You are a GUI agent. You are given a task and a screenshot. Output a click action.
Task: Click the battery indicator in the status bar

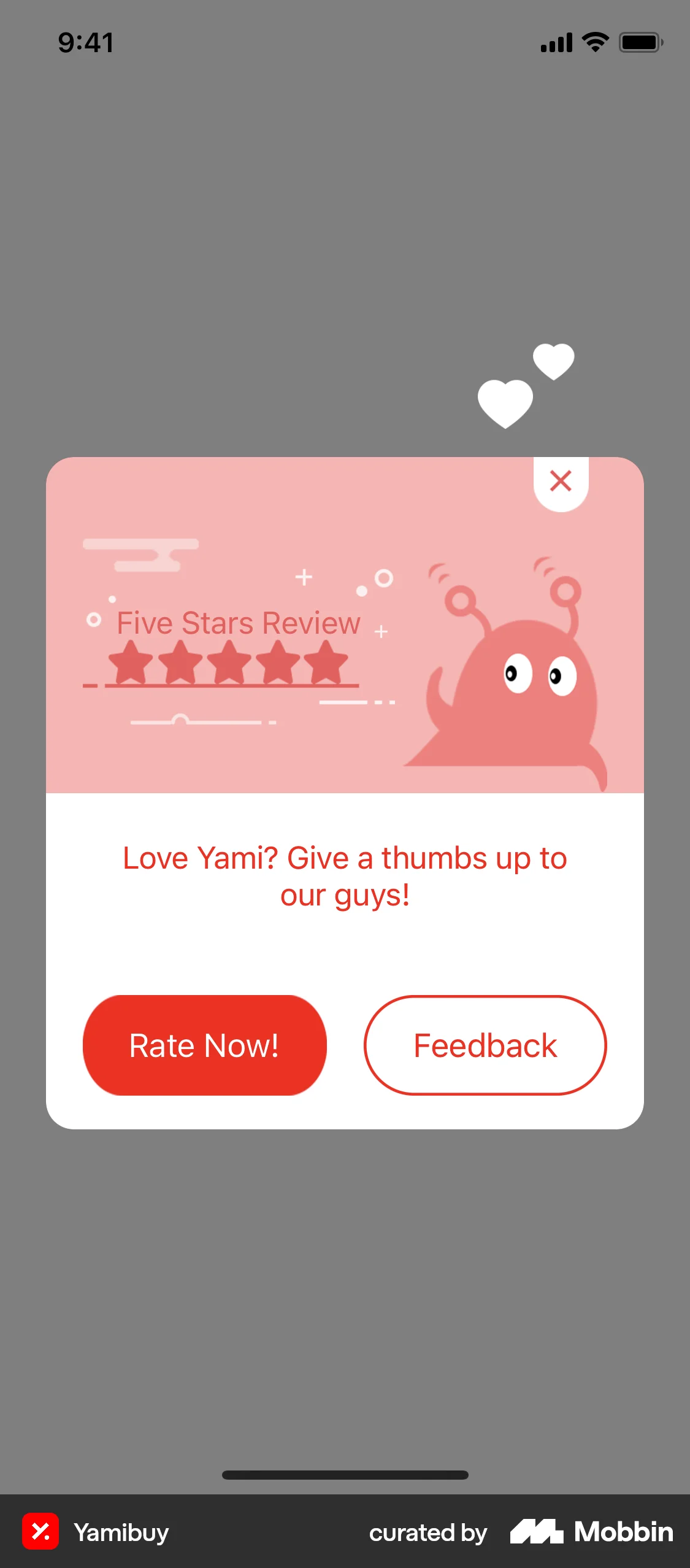pos(640,42)
